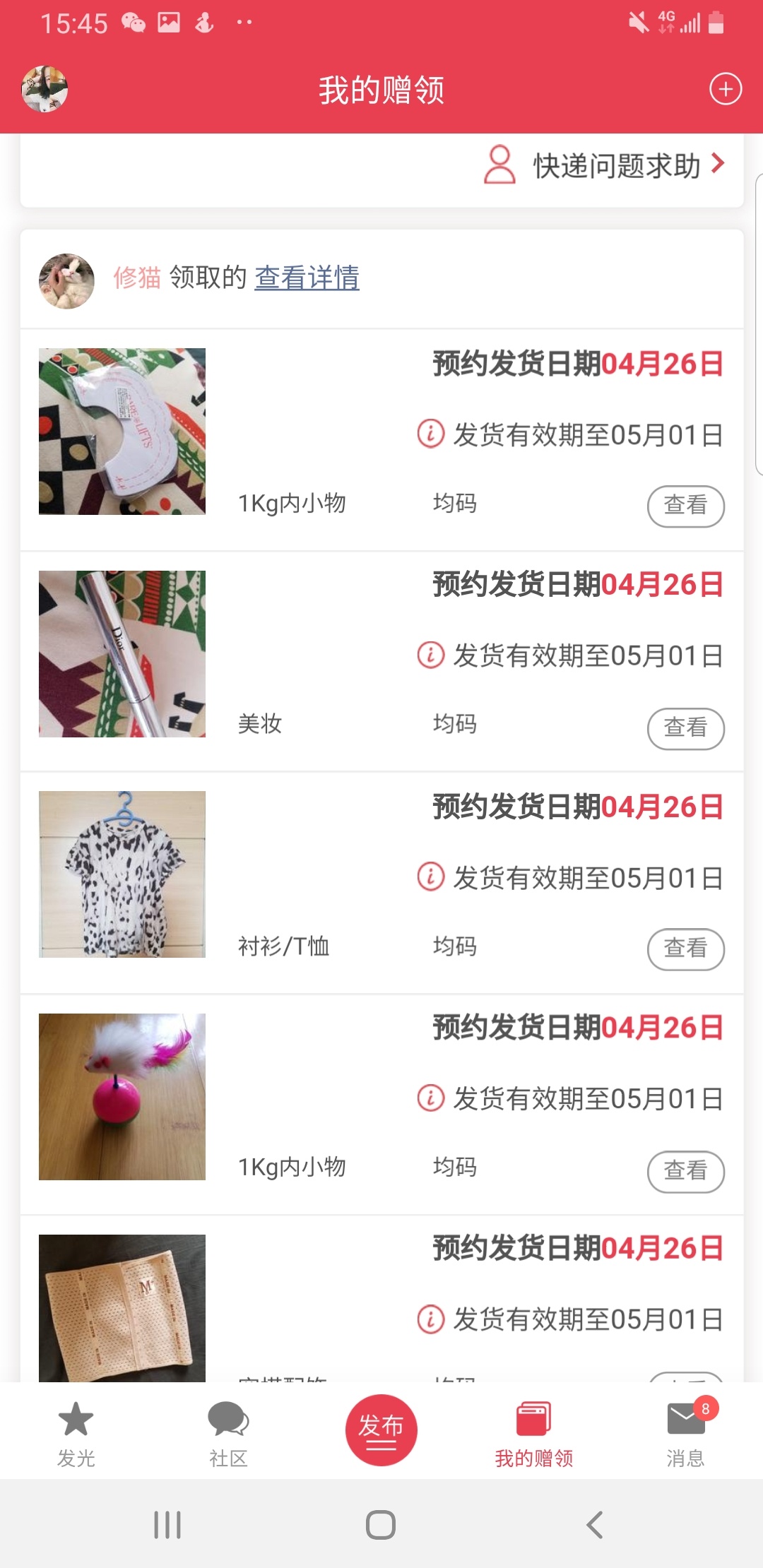Viewport: 763px width, 1568px height.
Task: Tap 查看 for the 美妆 item
Action: point(685,728)
